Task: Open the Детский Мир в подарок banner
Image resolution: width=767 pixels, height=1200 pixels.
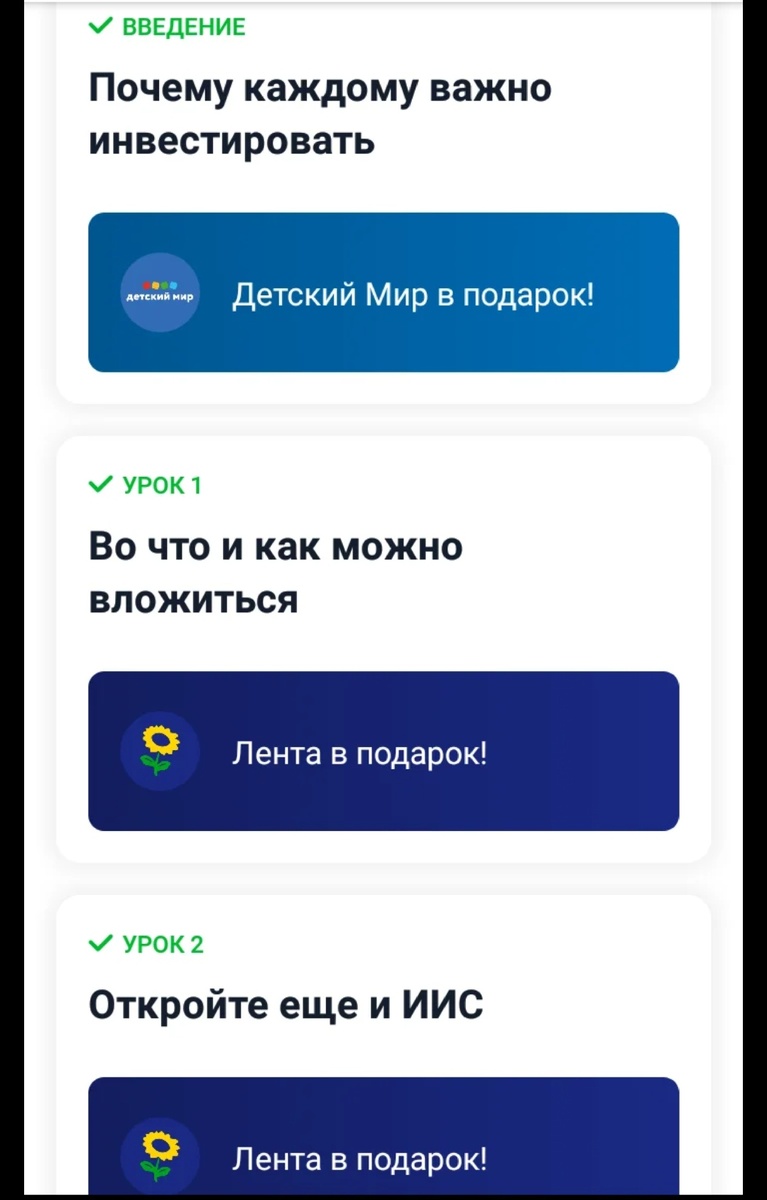Action: [383, 291]
